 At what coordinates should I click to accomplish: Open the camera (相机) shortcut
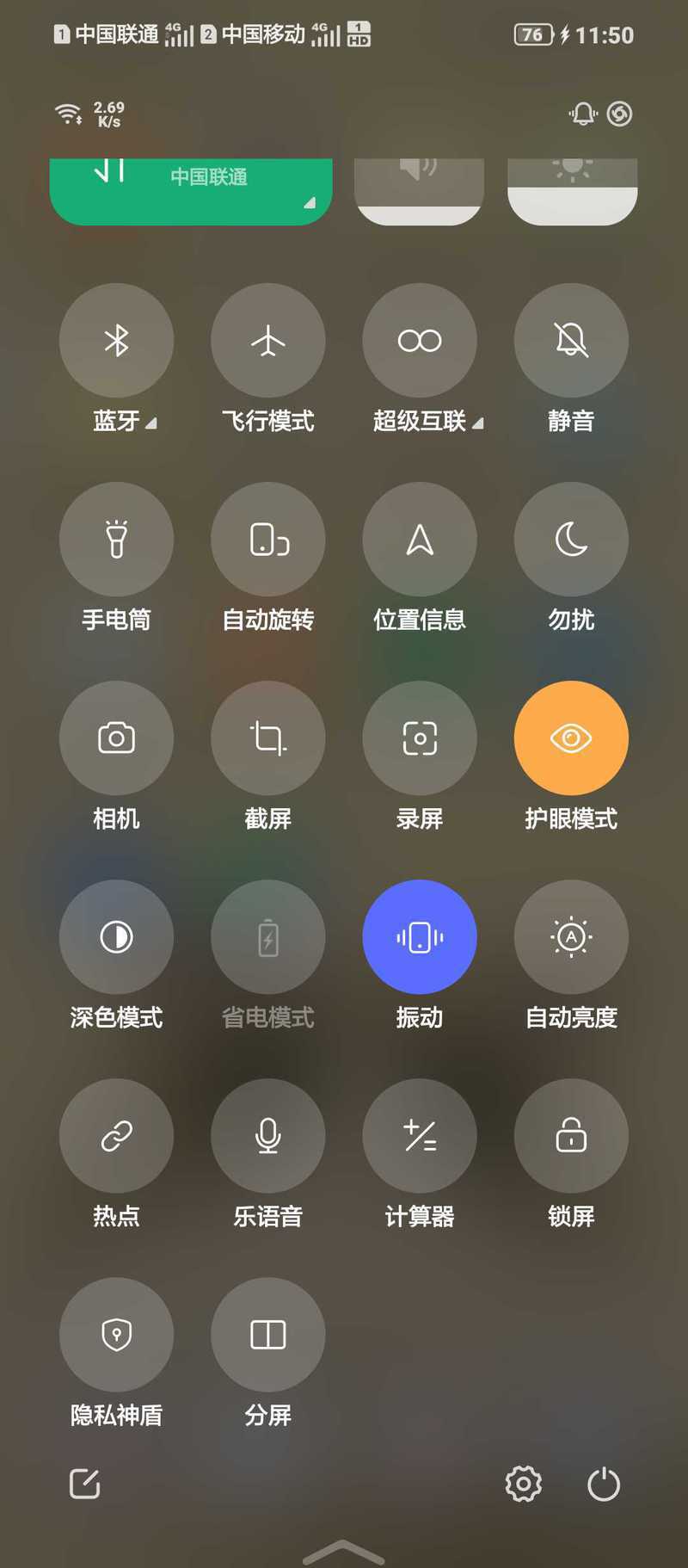[116, 738]
